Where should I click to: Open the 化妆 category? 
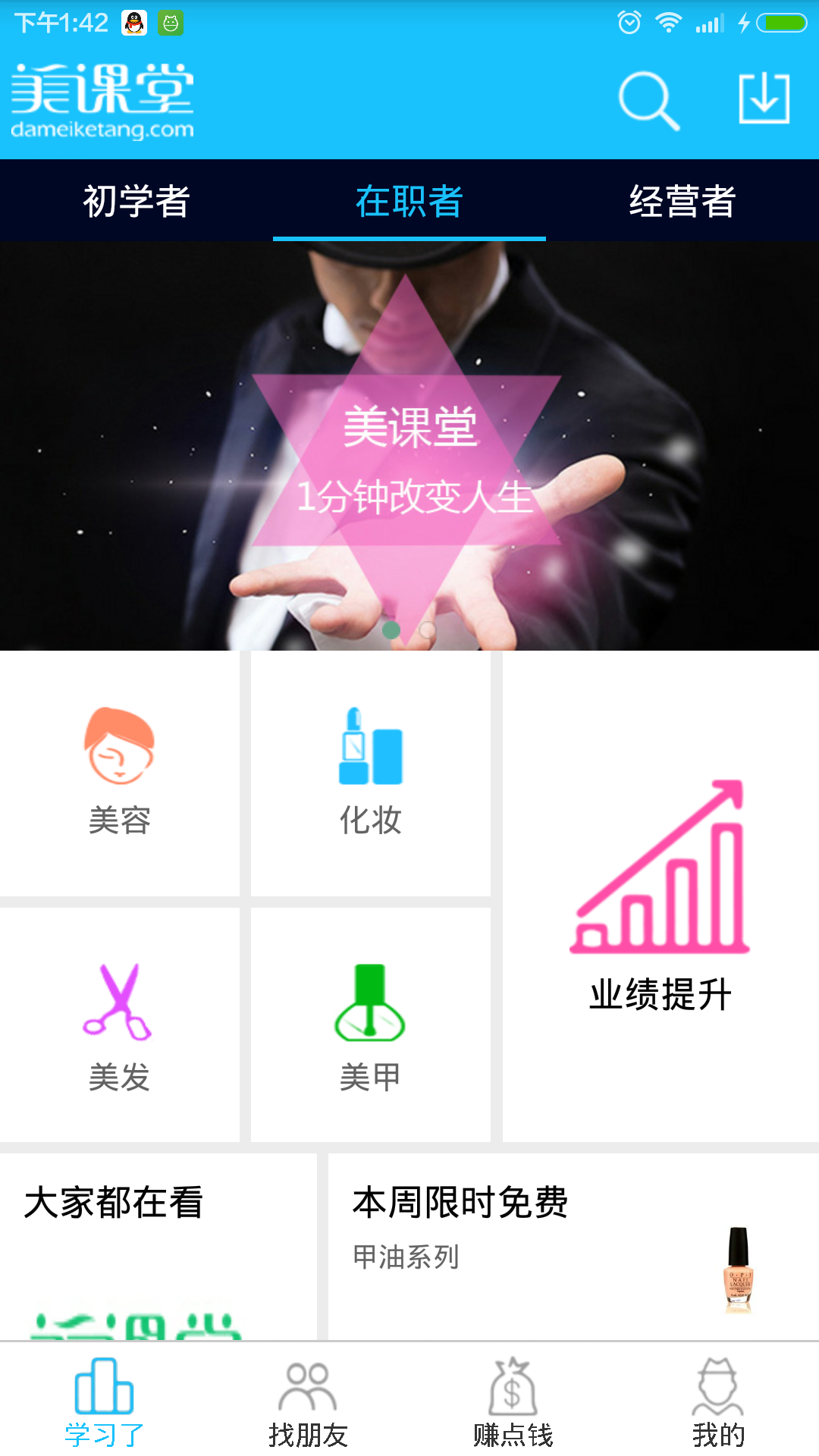(x=371, y=773)
